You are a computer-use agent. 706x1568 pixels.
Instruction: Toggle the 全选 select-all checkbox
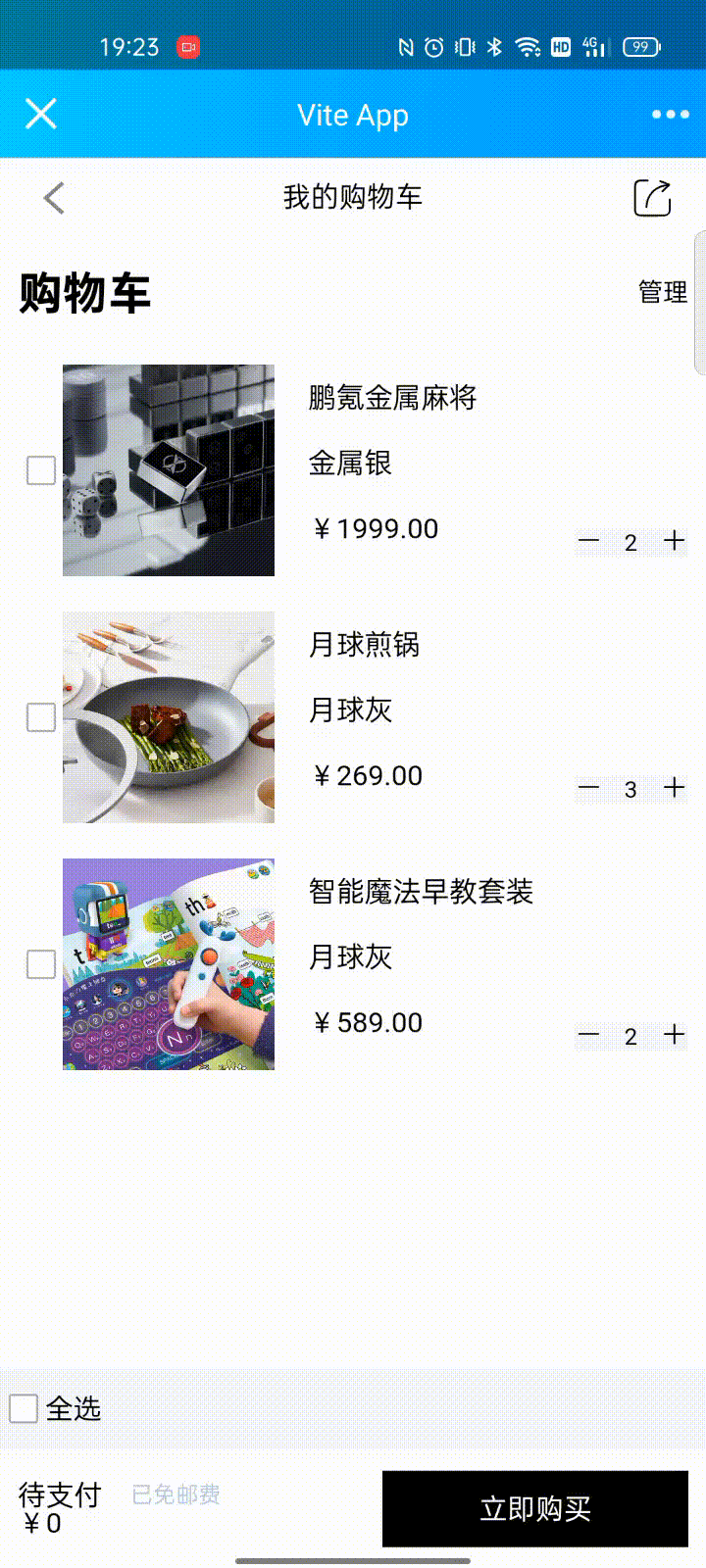click(x=24, y=1409)
